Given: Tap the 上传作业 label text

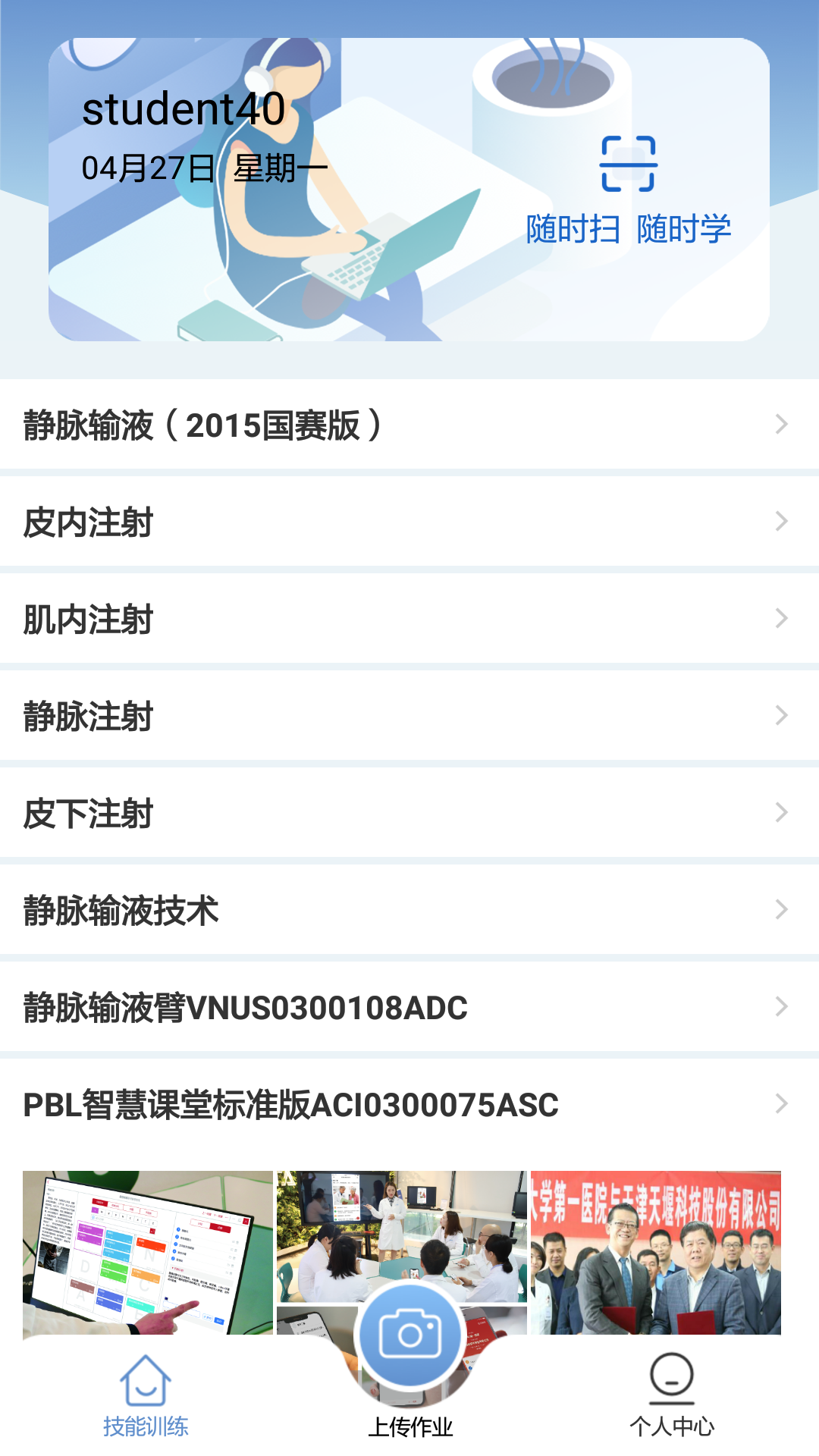Looking at the screenshot, I should (x=412, y=1424).
